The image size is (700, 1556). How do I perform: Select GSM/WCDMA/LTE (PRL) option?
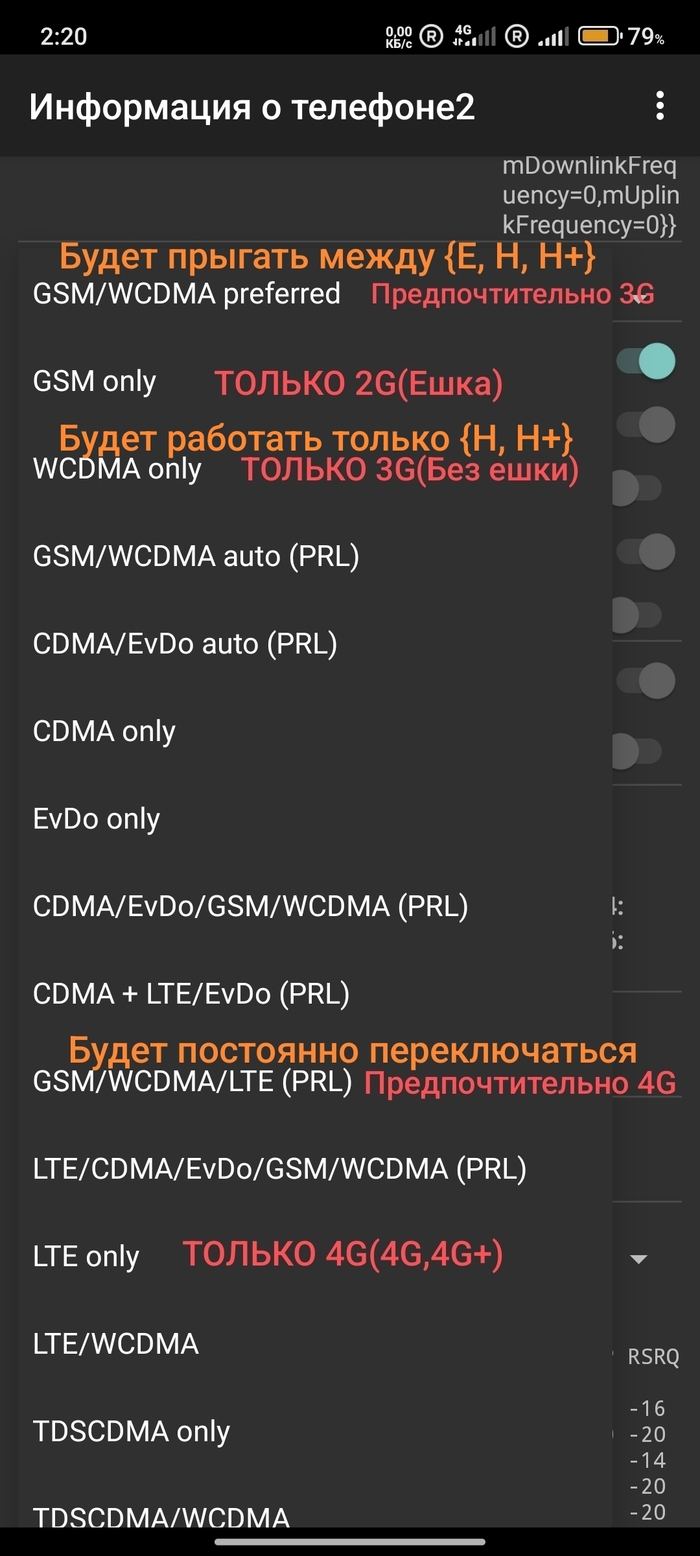click(x=192, y=1082)
